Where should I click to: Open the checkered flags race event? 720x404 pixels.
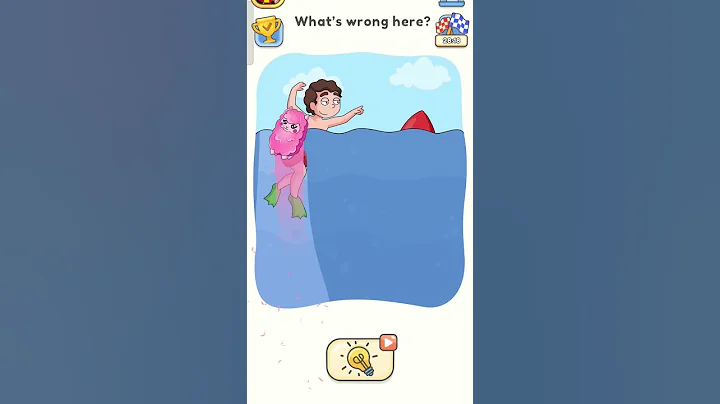[x=452, y=28]
